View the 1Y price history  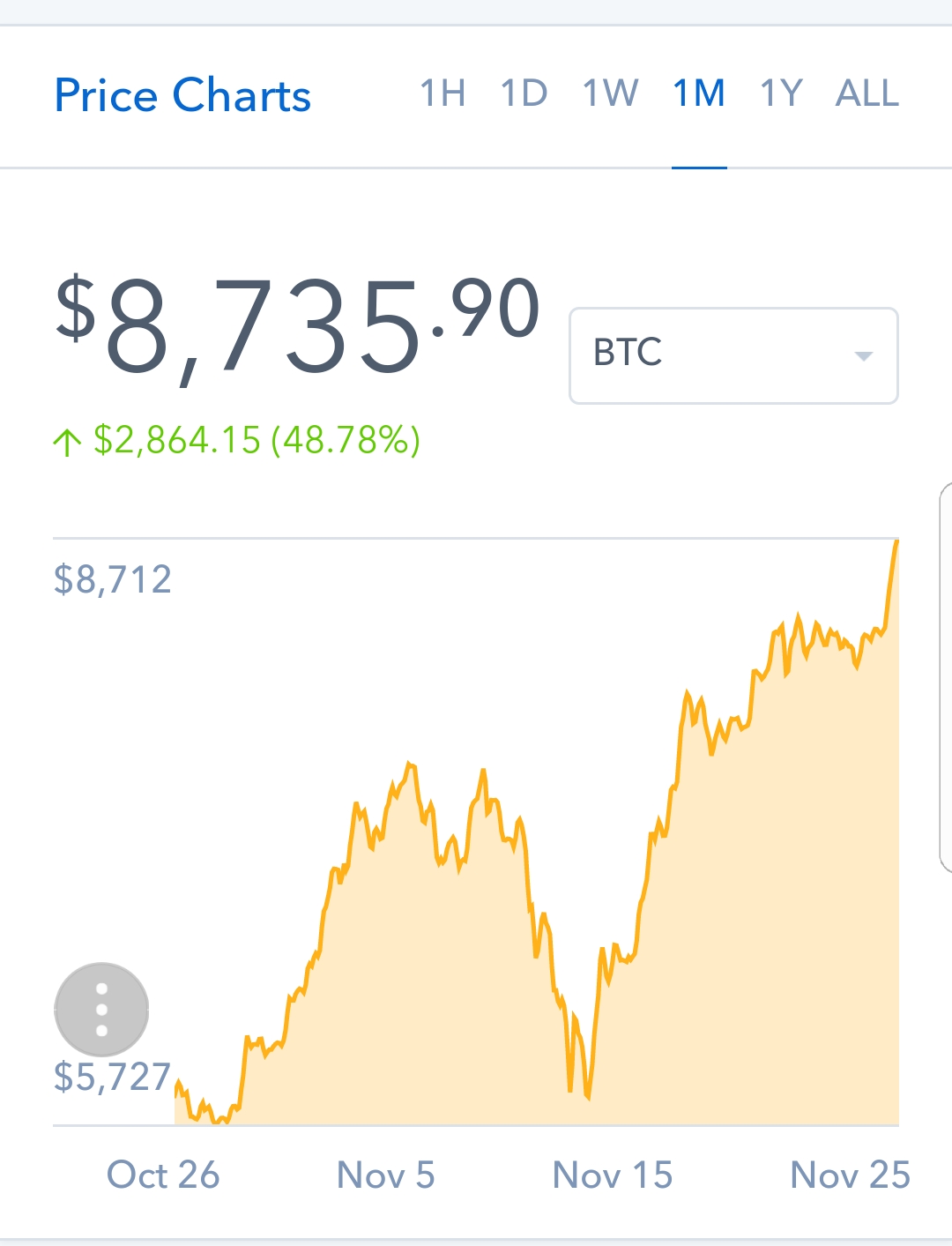click(781, 93)
